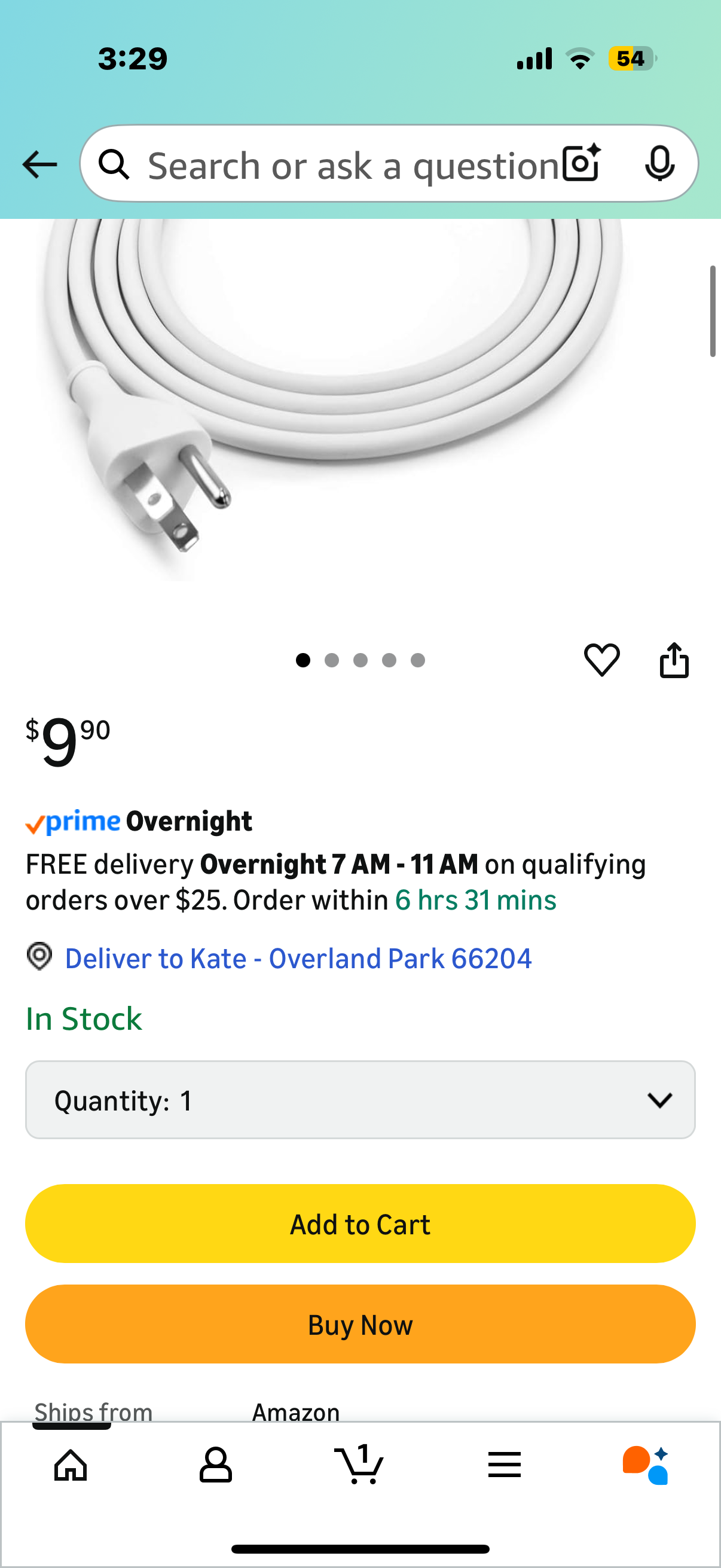Share this product listing
721x1568 pixels.
coord(674,660)
